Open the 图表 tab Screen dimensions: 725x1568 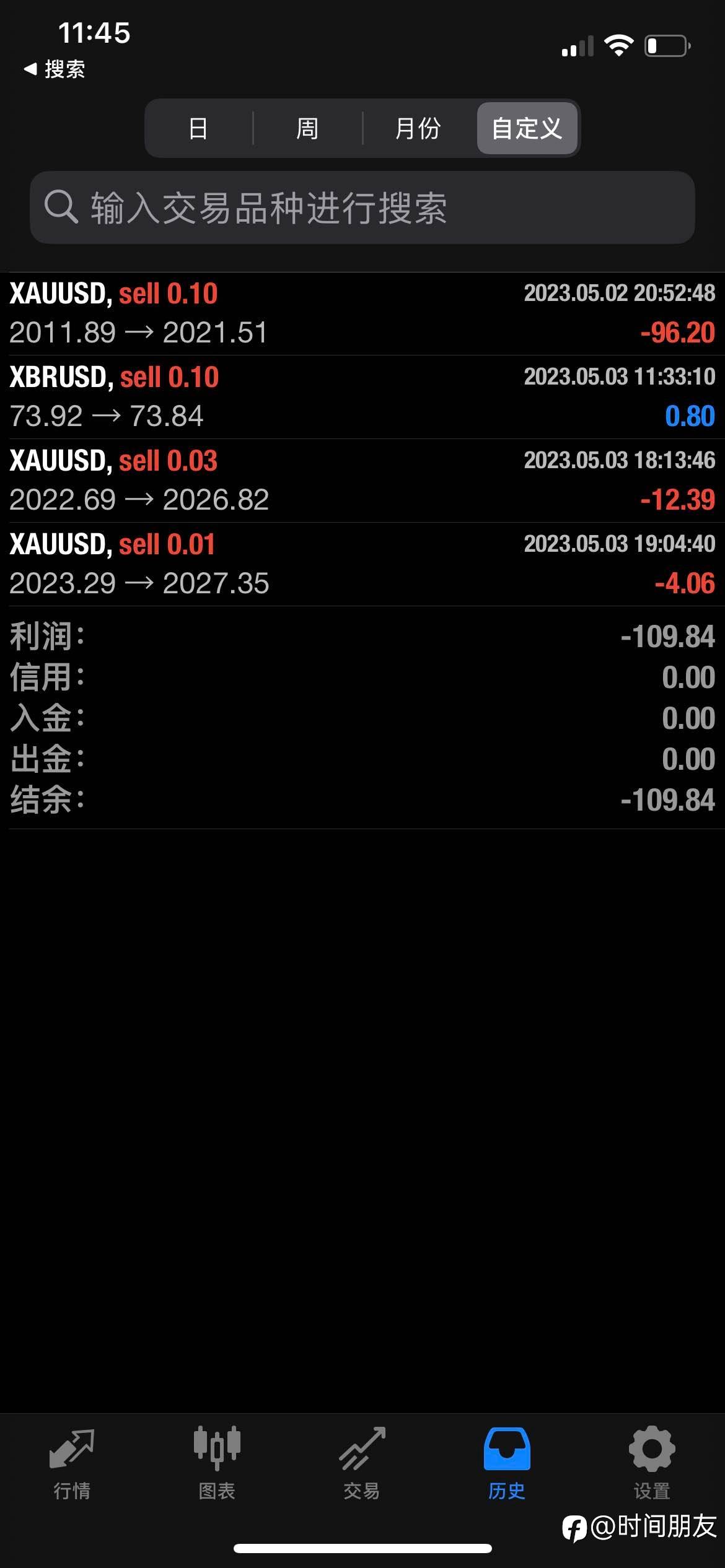(x=217, y=1464)
